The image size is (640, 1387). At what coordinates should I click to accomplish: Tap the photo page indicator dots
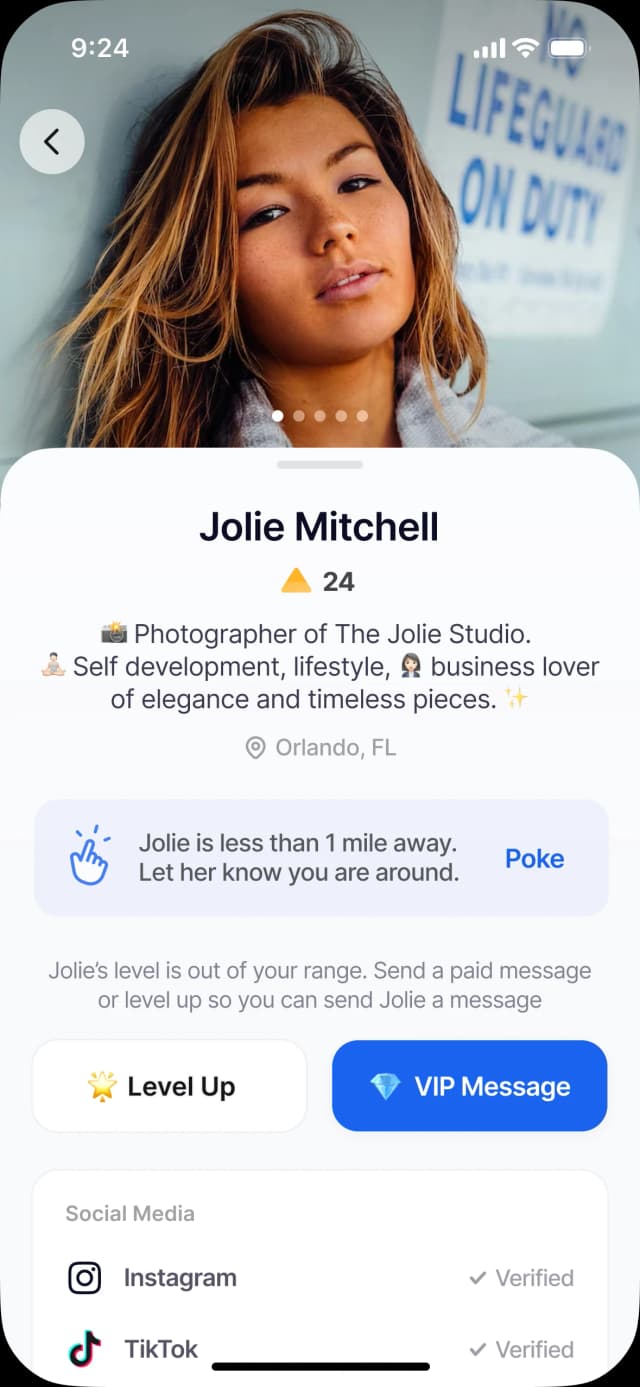point(320,416)
